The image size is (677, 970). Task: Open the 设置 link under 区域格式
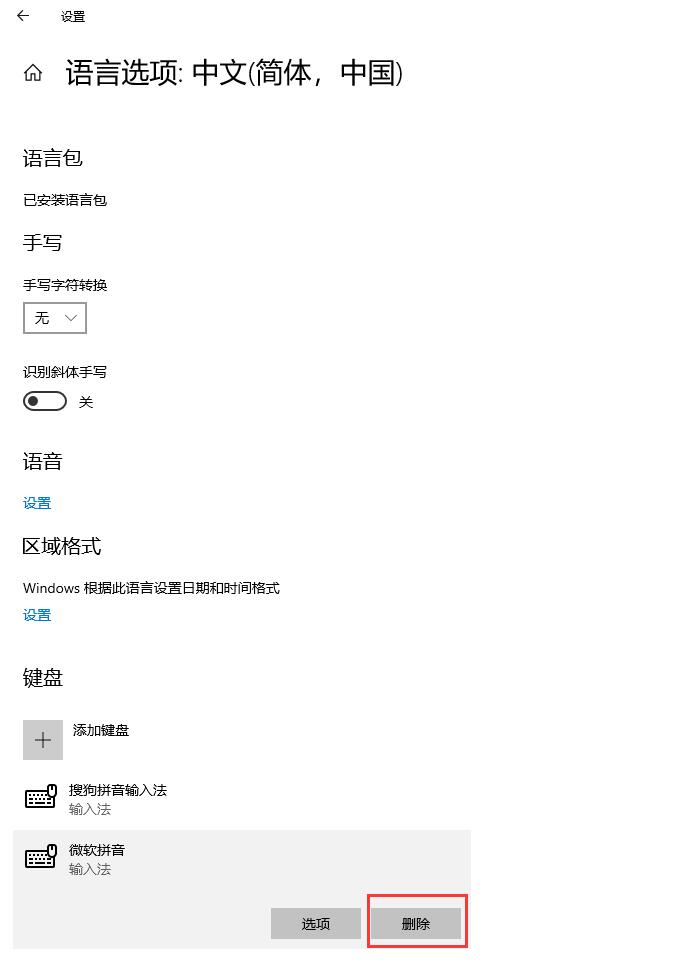tap(37, 615)
